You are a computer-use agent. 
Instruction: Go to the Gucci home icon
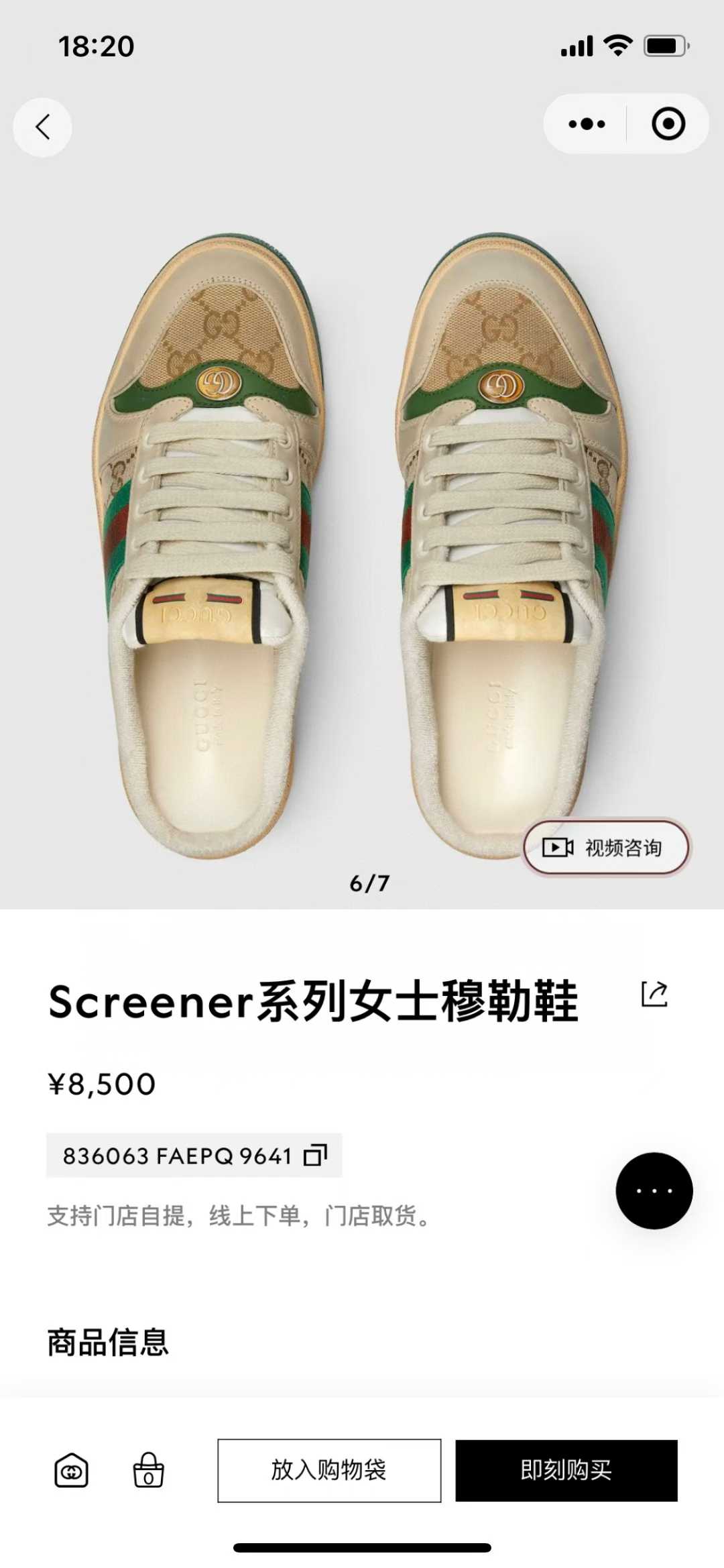[71, 1470]
